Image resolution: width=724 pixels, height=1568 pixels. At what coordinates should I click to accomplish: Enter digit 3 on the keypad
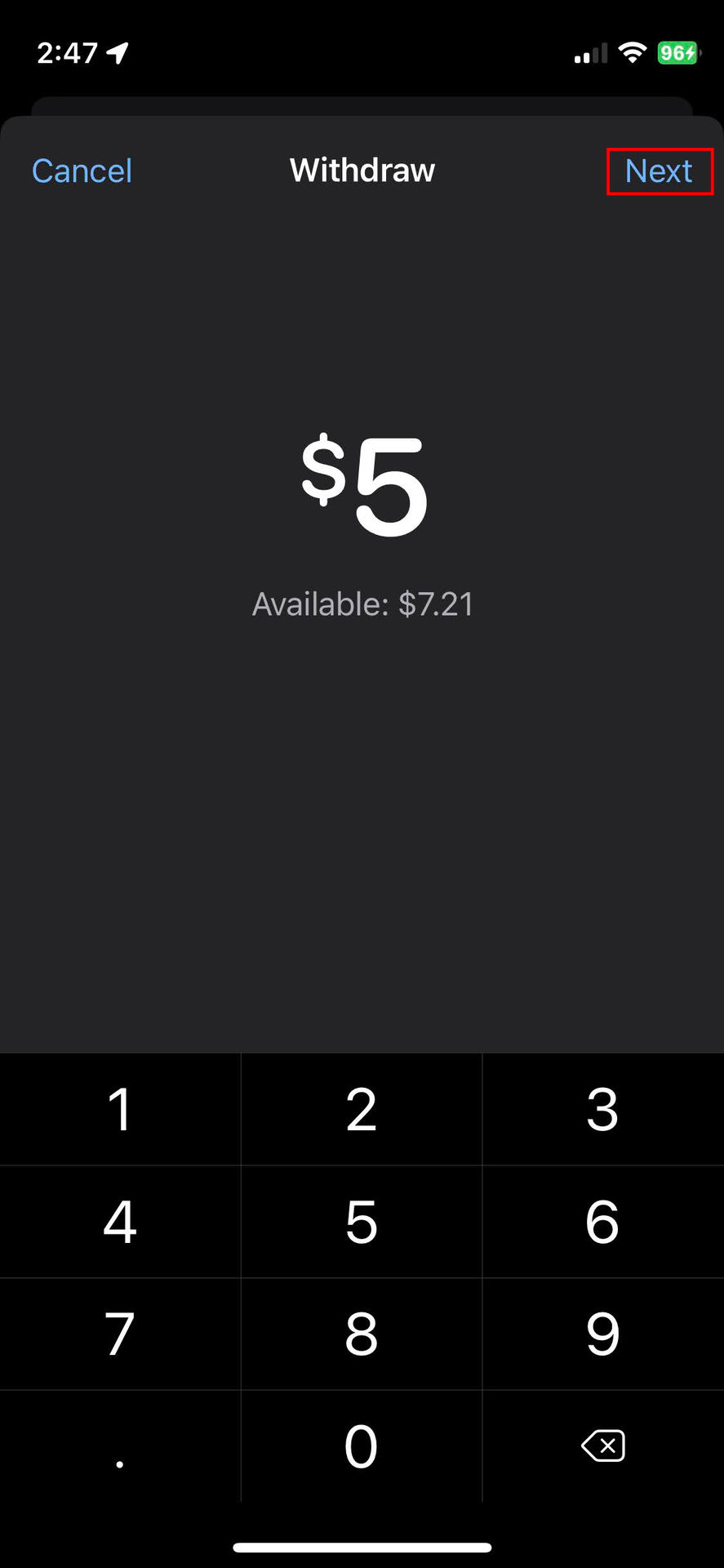[x=602, y=1109]
